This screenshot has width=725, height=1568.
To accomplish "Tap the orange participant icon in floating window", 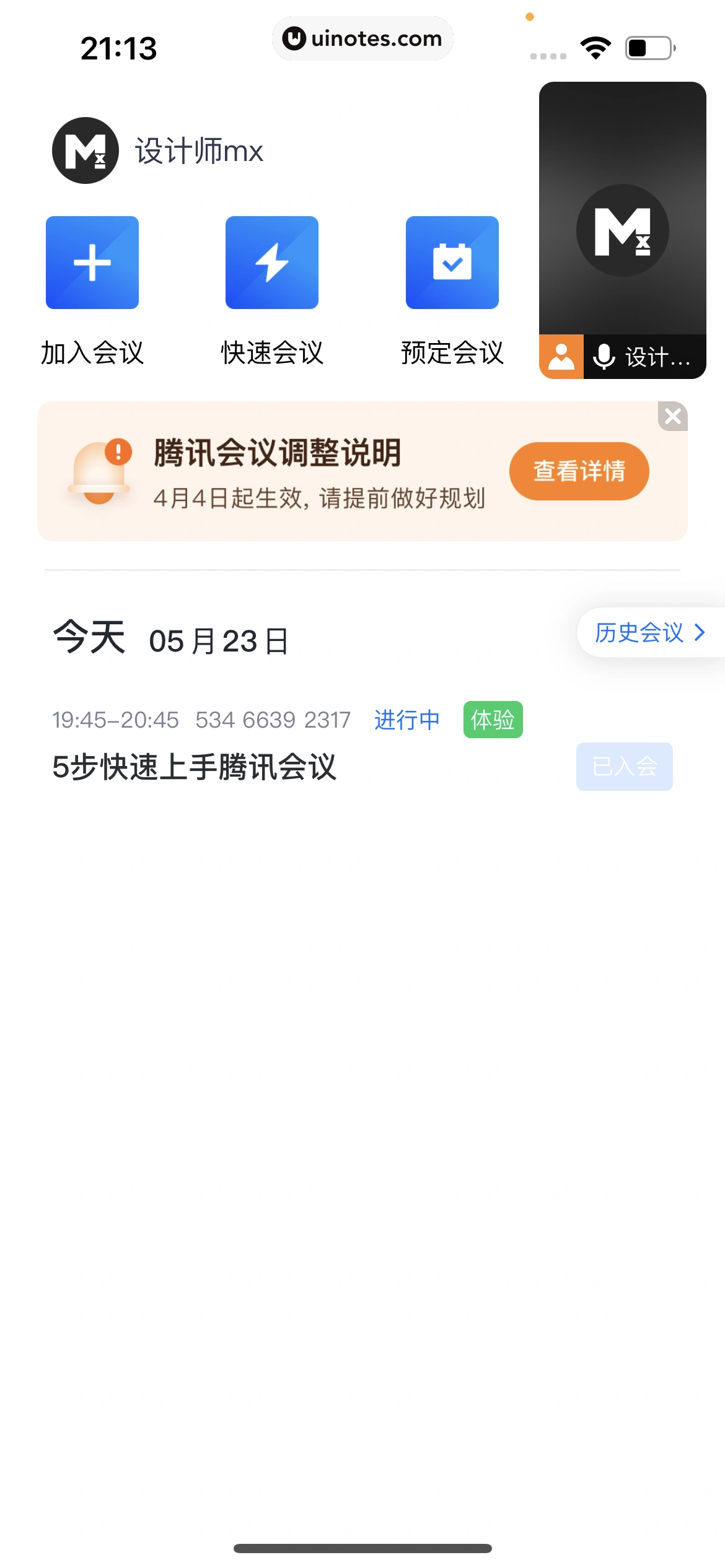I will tap(561, 356).
